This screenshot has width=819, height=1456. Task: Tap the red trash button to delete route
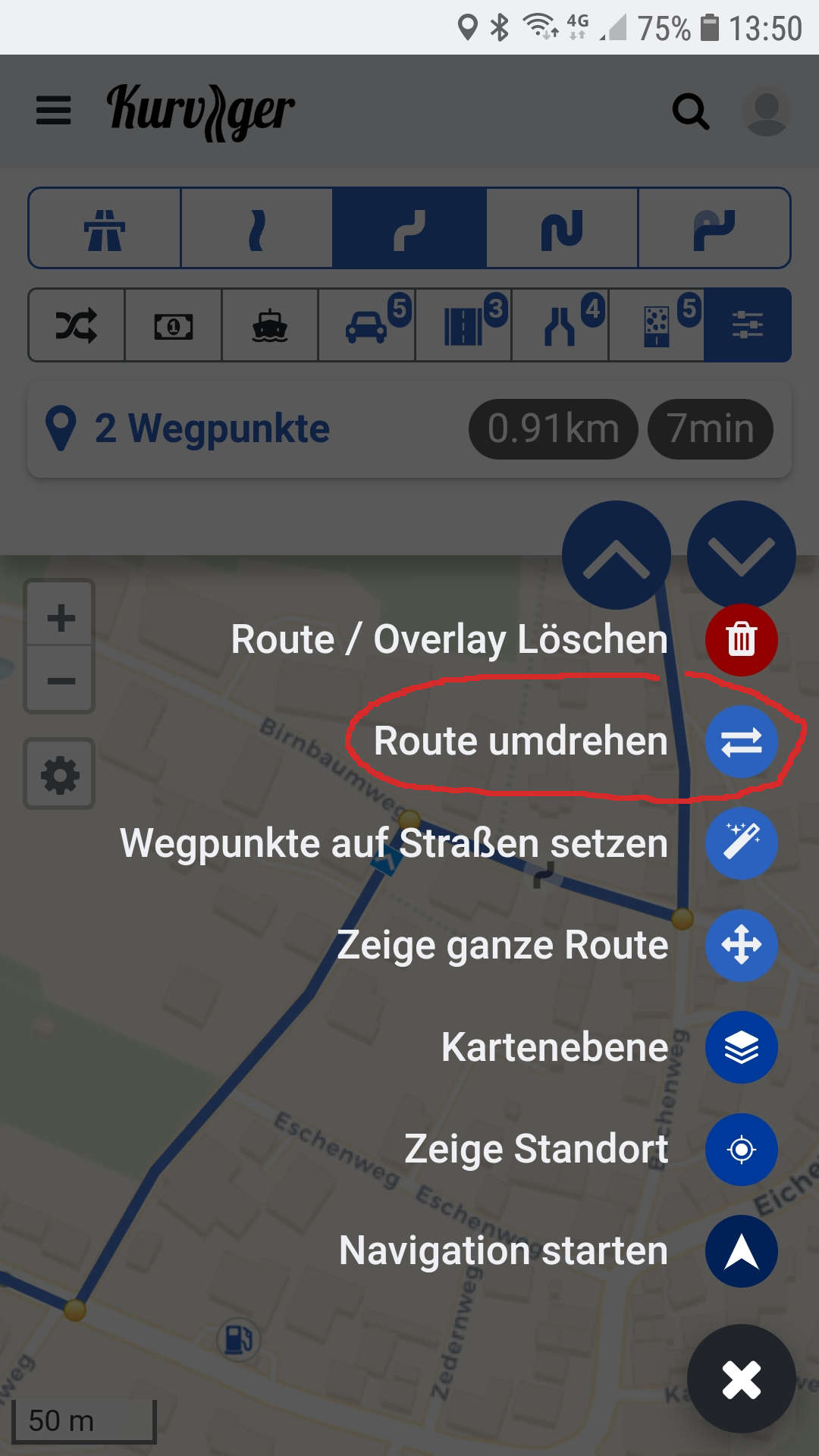click(741, 640)
